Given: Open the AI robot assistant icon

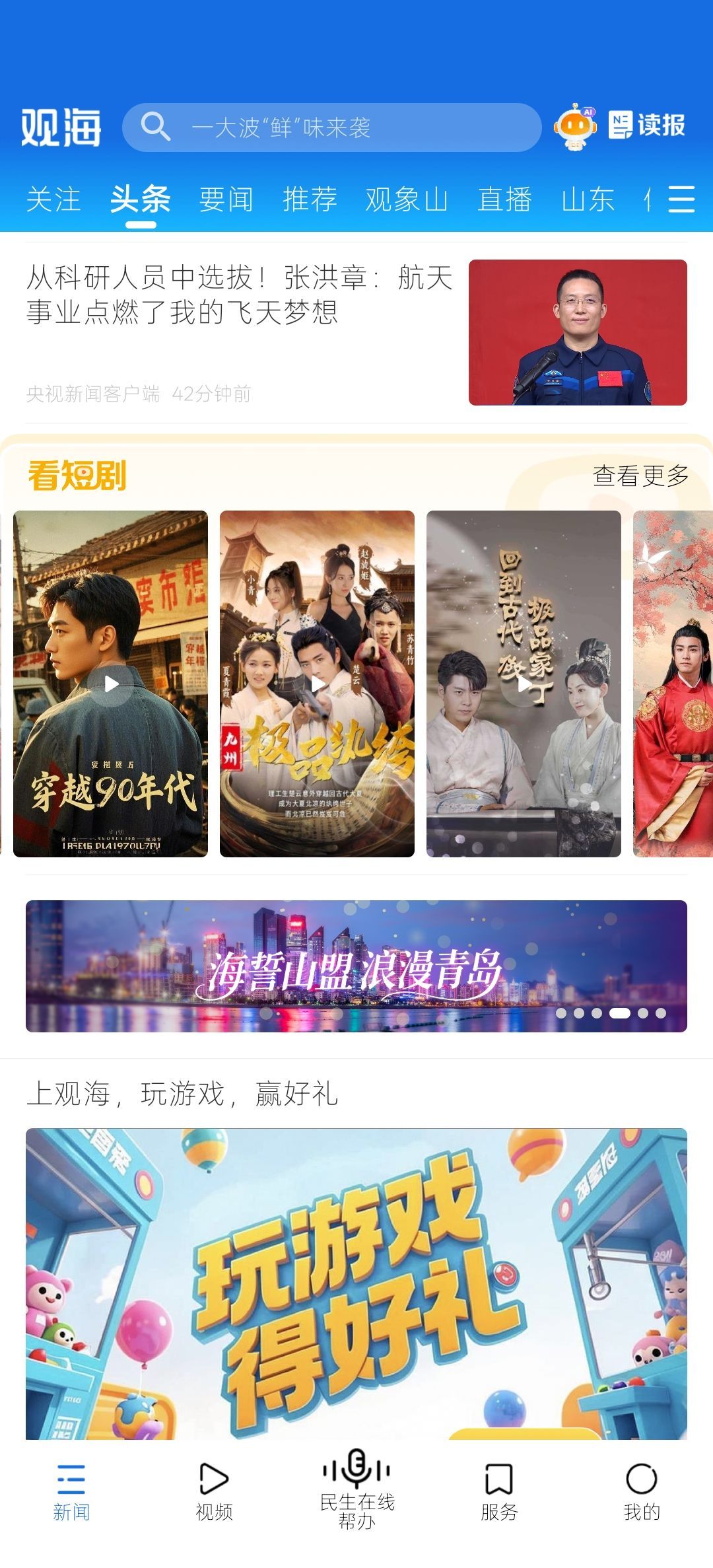Looking at the screenshot, I should 574,126.
